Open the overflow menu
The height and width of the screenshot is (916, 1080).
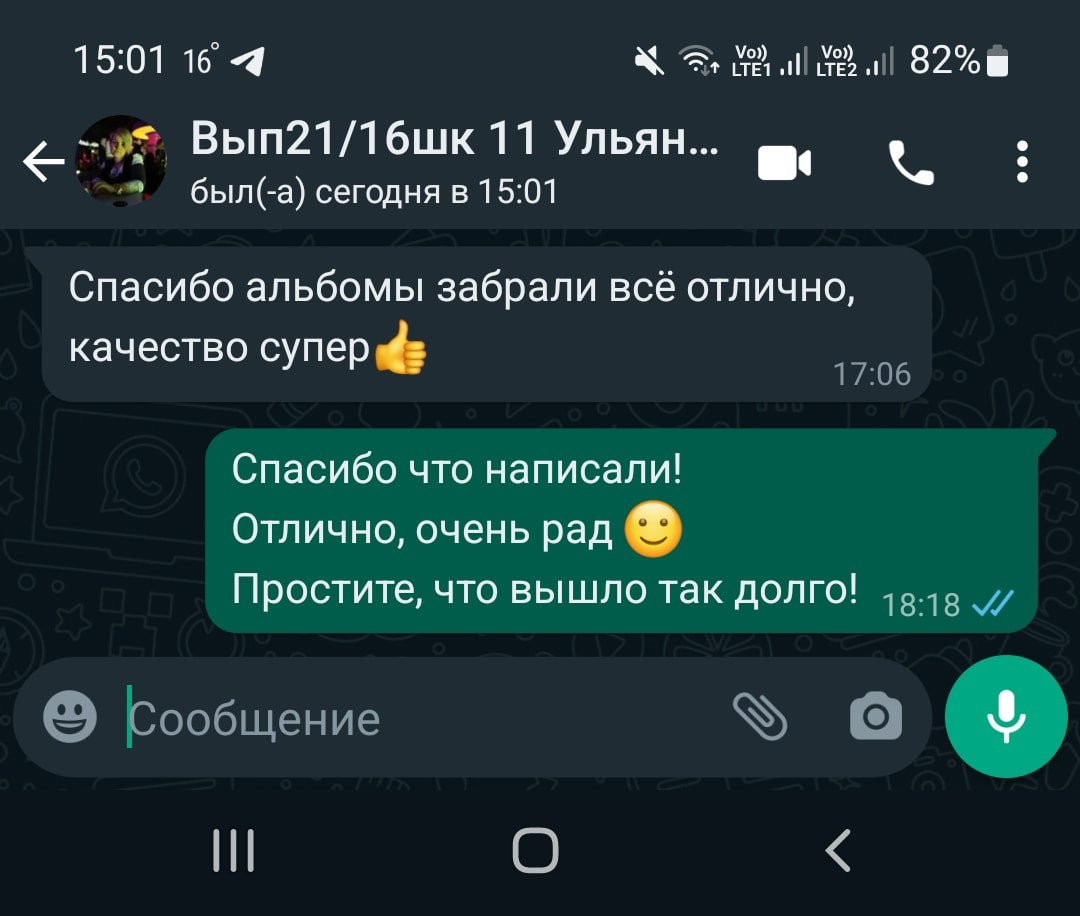(1021, 162)
